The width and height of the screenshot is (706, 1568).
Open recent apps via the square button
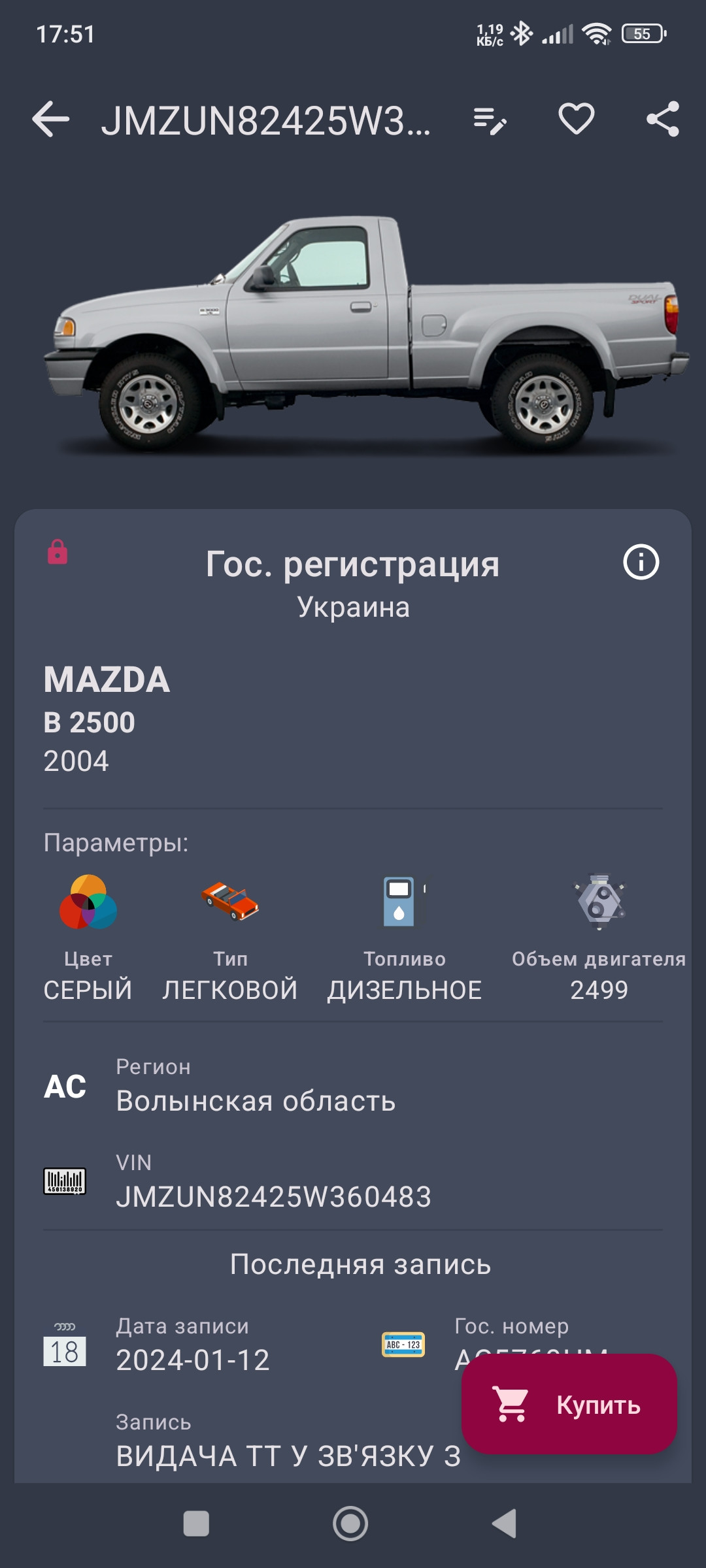pos(196,1524)
